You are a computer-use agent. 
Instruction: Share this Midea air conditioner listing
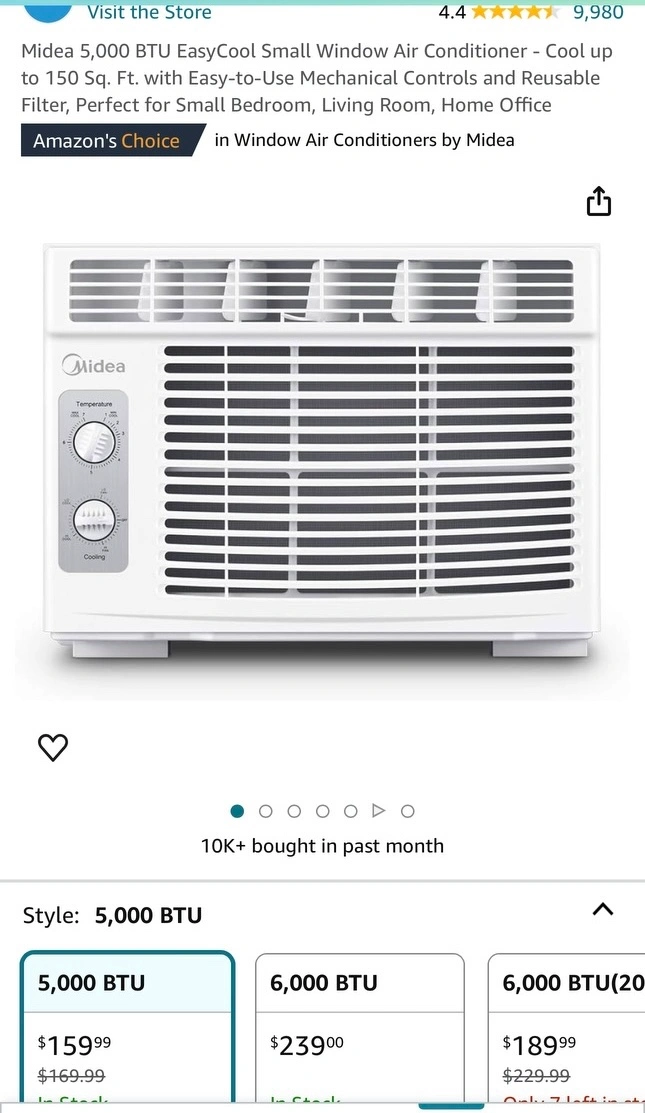click(598, 201)
